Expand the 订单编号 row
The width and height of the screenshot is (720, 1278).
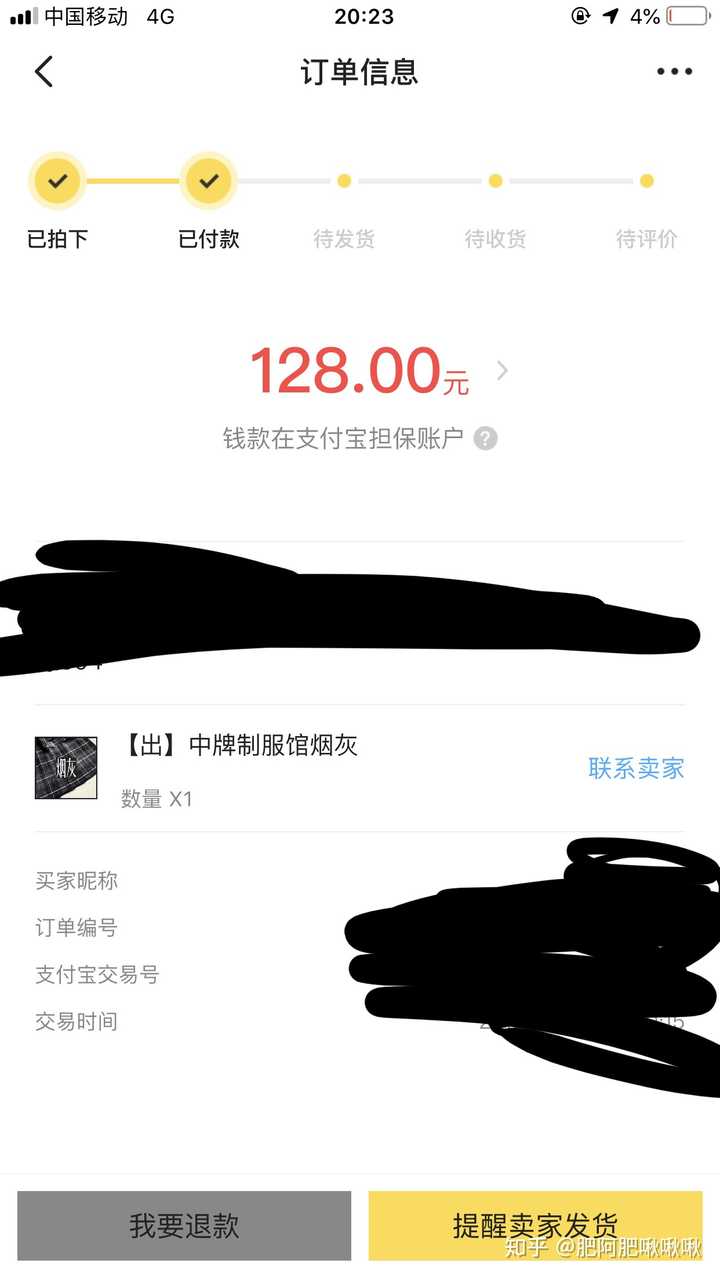[x=78, y=927]
